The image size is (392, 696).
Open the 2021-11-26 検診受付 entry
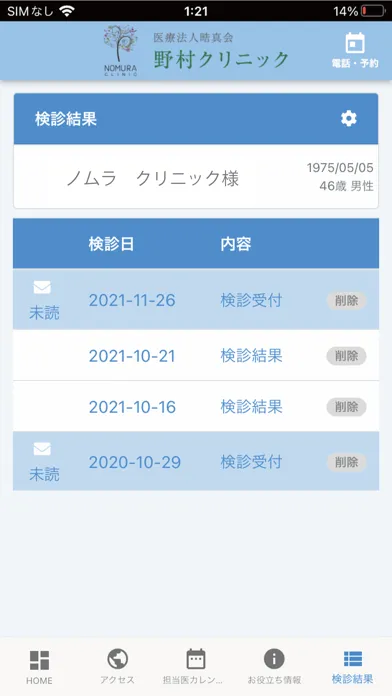tap(196, 299)
